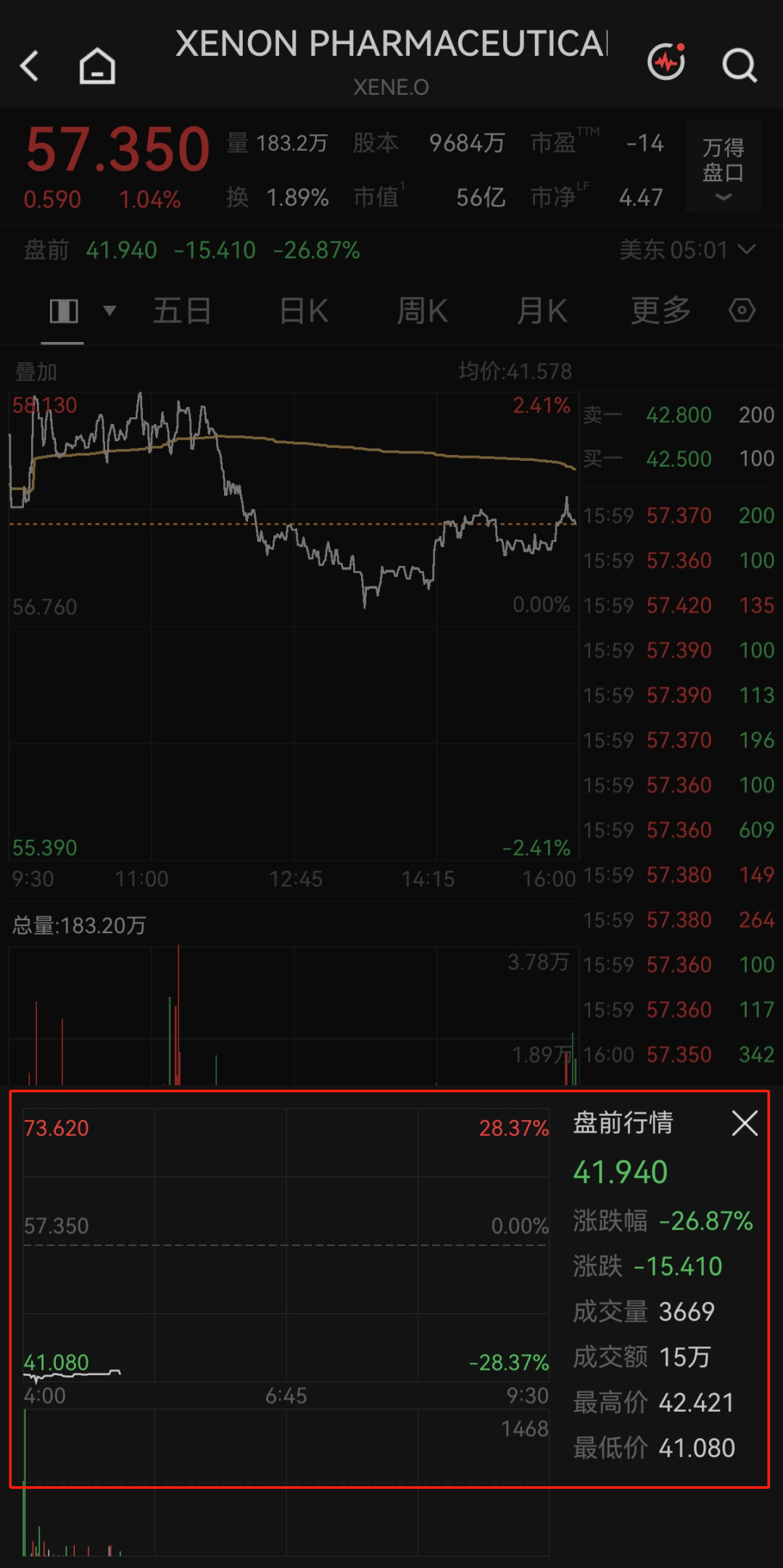The height and width of the screenshot is (1568, 783).
Task: Switch to the 五日 chart tab
Action: pos(182,311)
